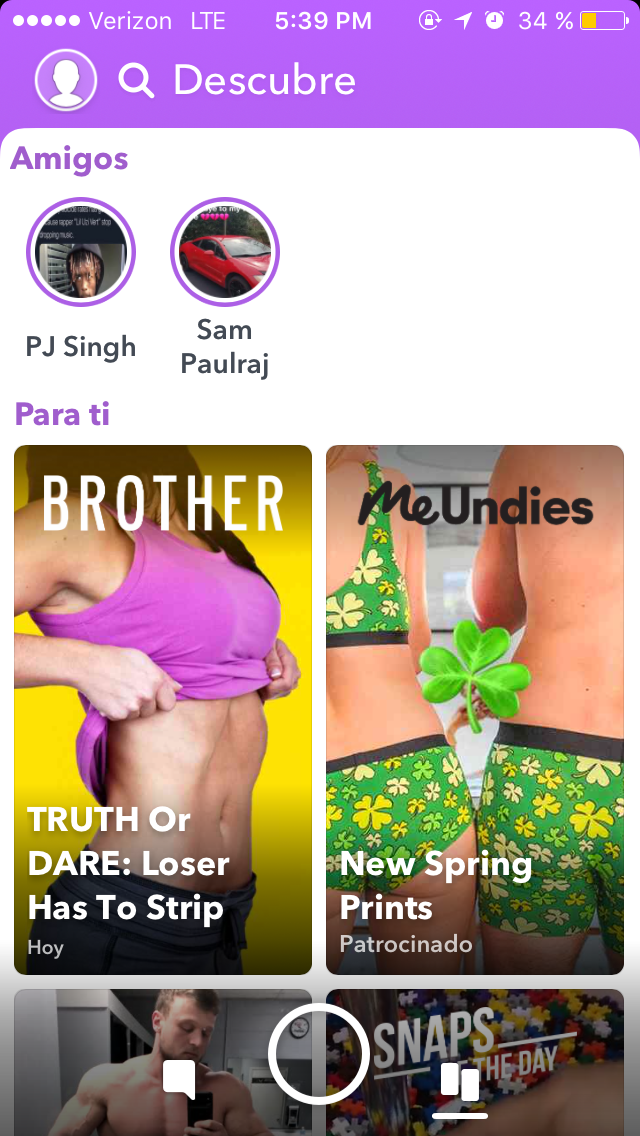
Task: Watch Sam Paulraj's story
Action: pos(225,252)
